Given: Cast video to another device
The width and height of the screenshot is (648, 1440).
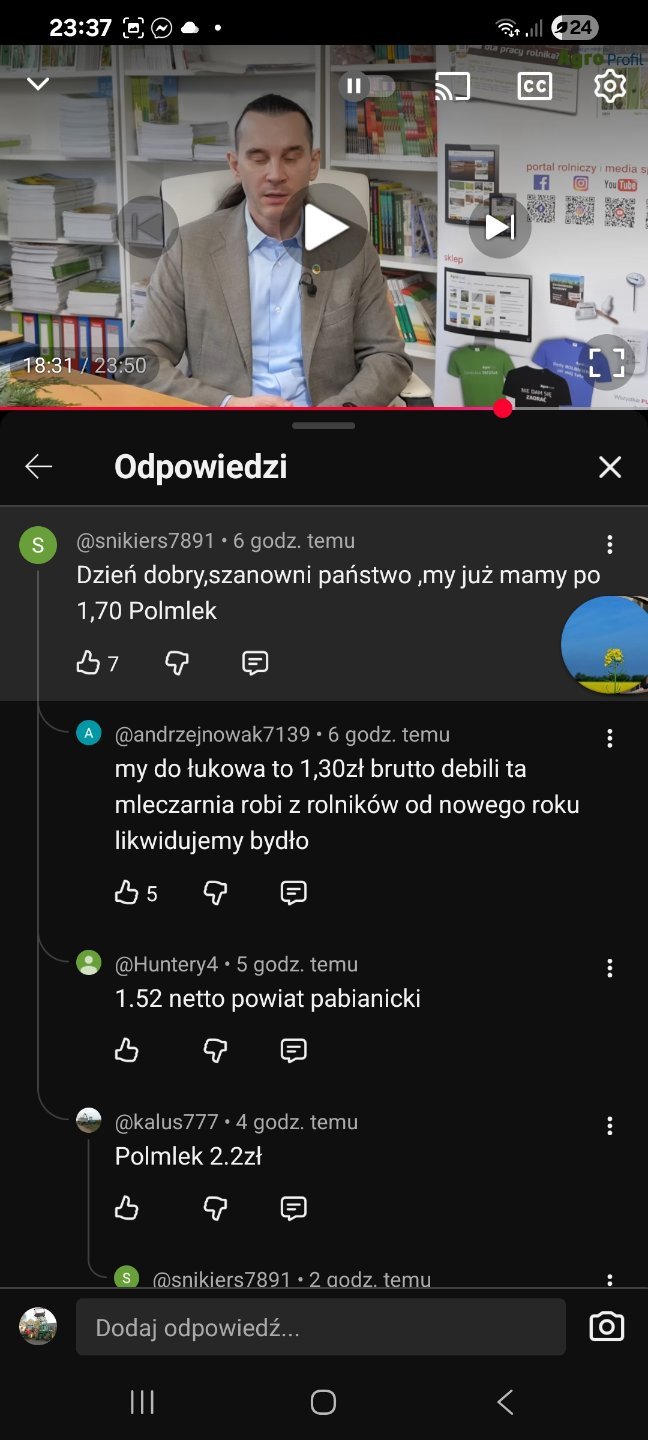Looking at the screenshot, I should (452, 87).
